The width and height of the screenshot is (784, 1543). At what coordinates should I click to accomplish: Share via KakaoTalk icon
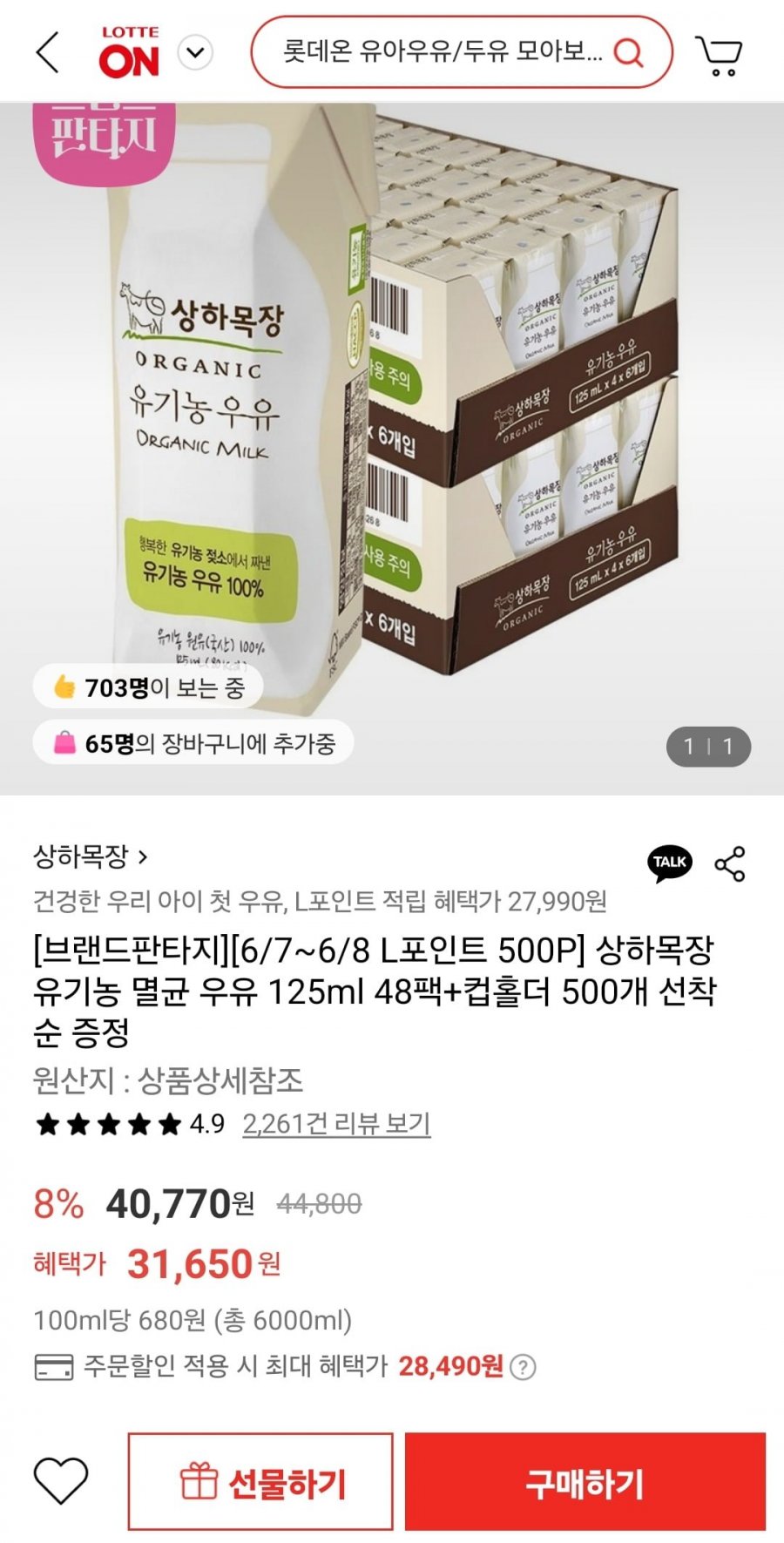pos(670,863)
